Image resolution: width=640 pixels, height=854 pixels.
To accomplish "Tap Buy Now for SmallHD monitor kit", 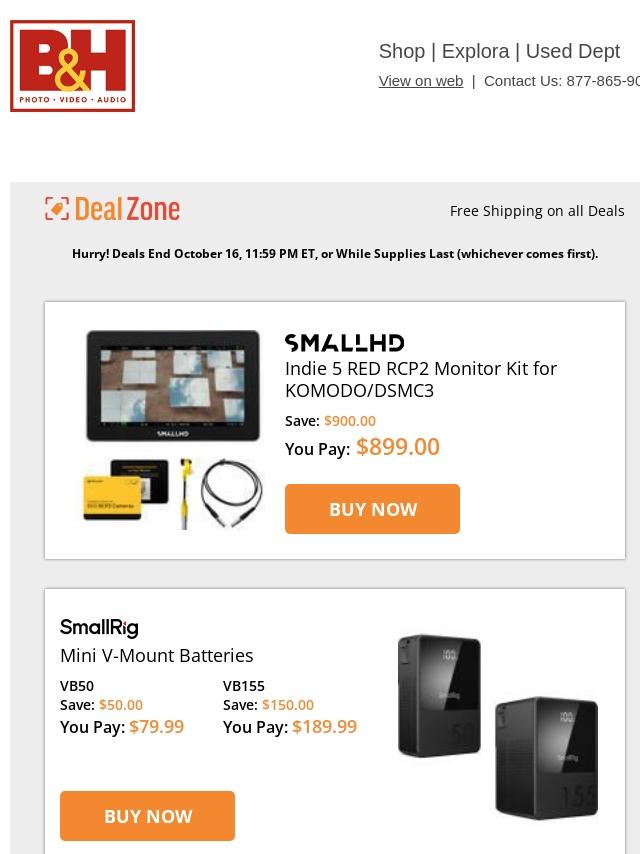I will pos(372,509).
